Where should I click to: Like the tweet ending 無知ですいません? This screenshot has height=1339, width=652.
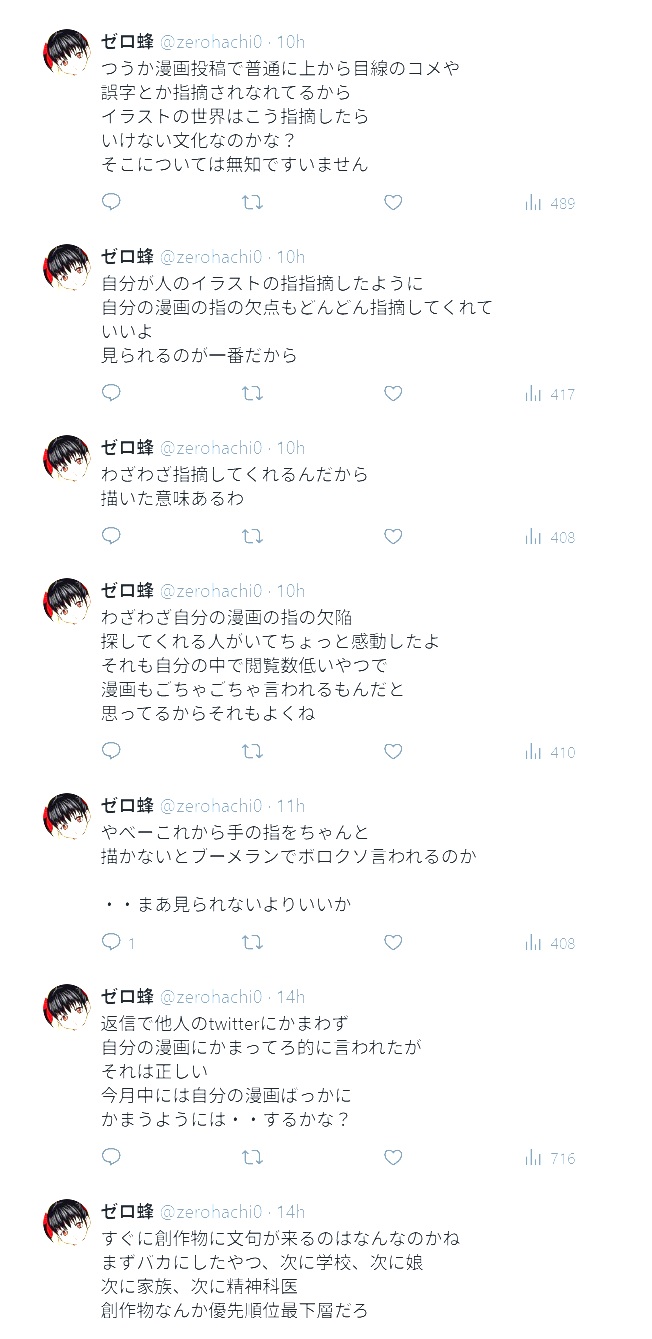(393, 203)
